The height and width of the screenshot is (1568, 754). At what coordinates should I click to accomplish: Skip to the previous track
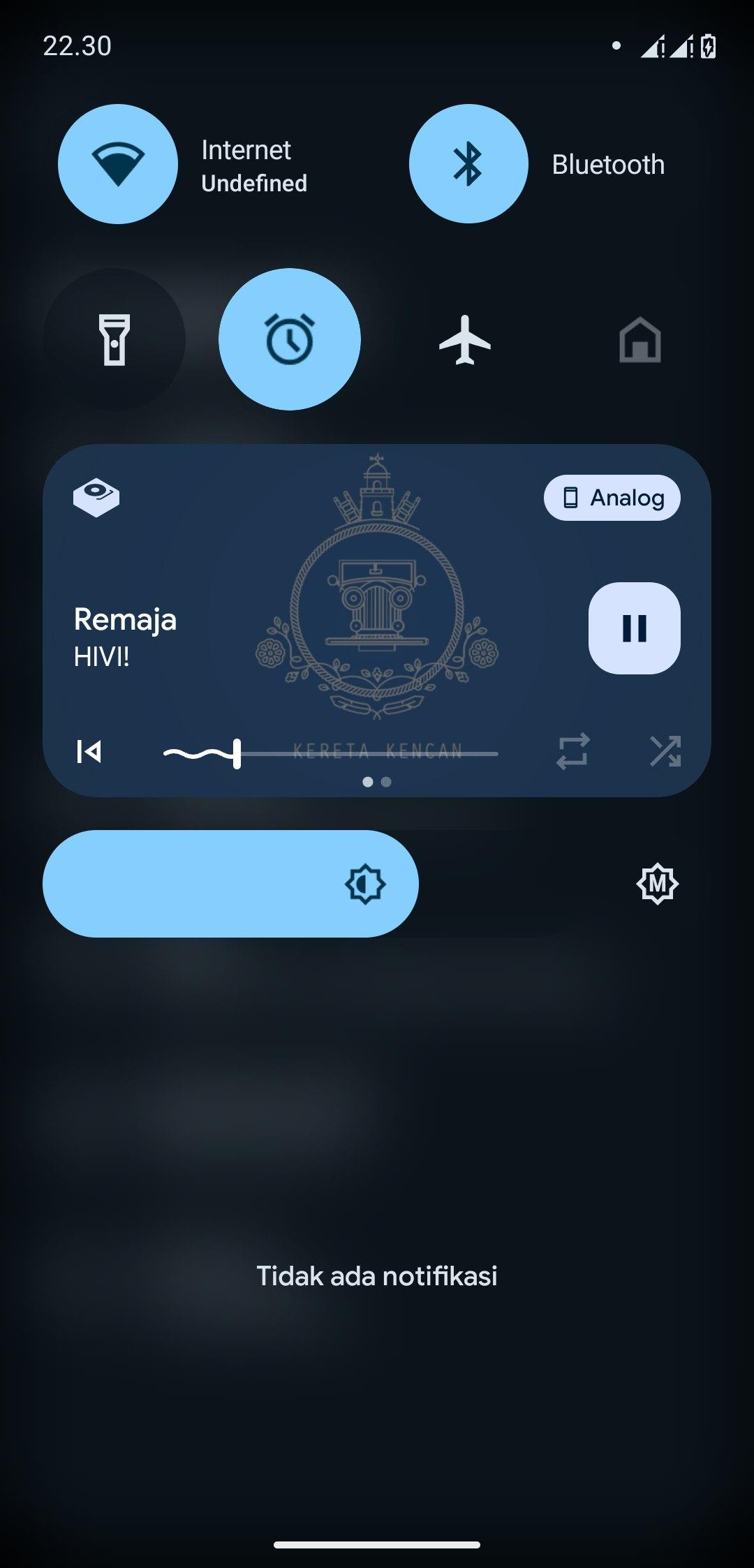(x=89, y=752)
